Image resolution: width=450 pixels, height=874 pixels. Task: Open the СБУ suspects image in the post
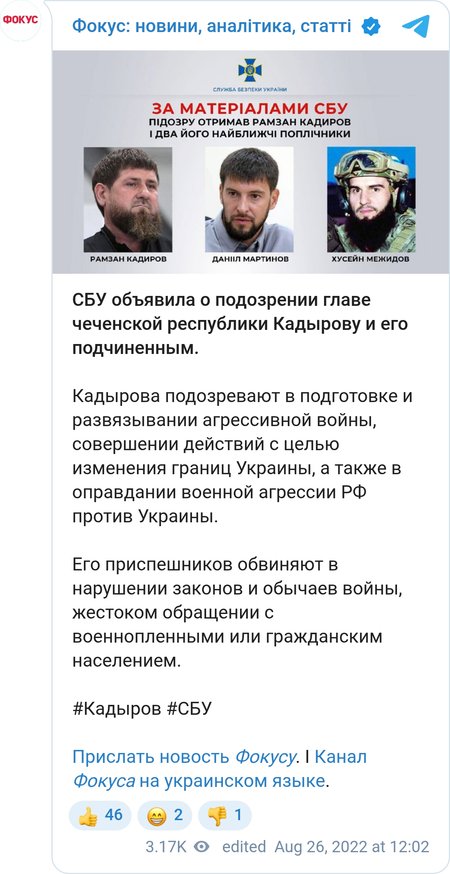click(251, 162)
